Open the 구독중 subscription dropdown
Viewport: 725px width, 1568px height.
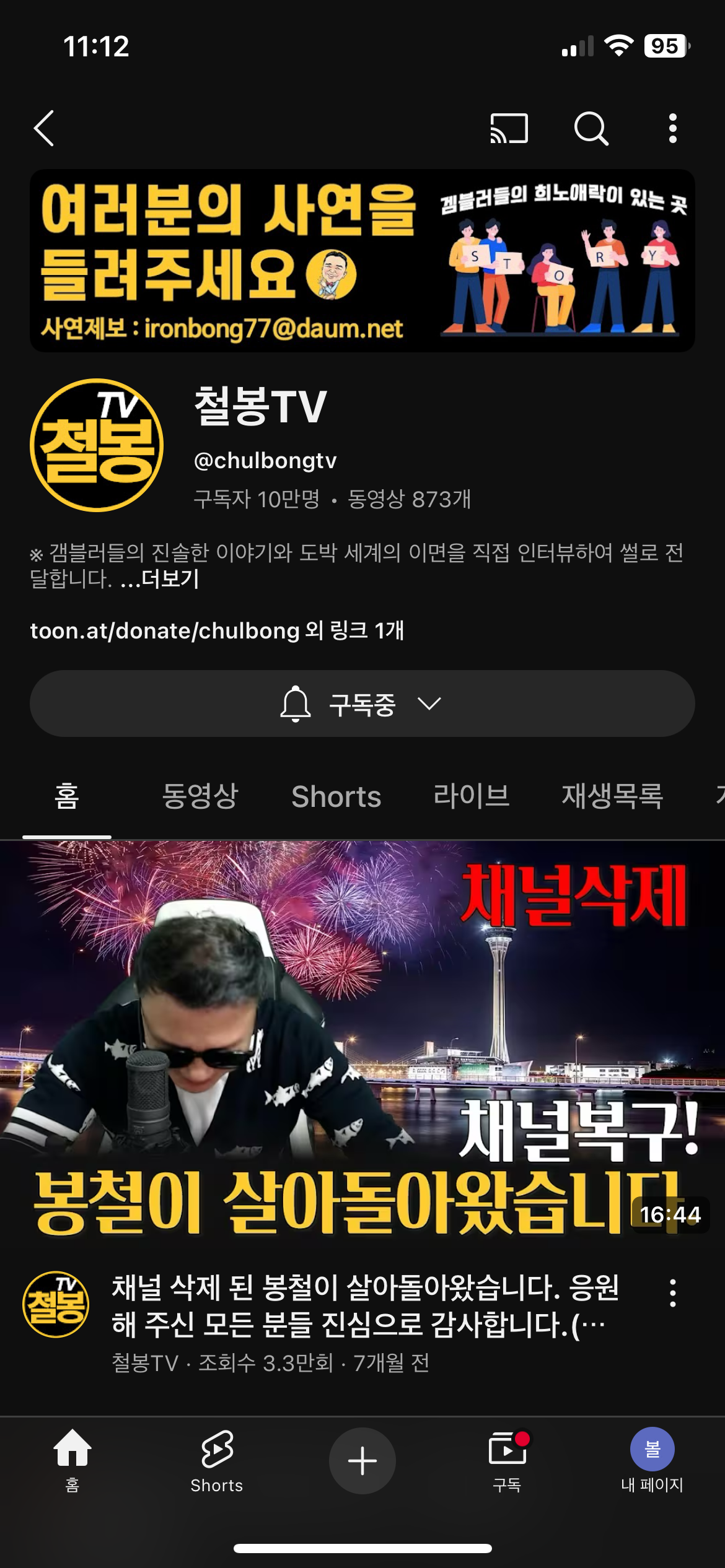click(362, 703)
